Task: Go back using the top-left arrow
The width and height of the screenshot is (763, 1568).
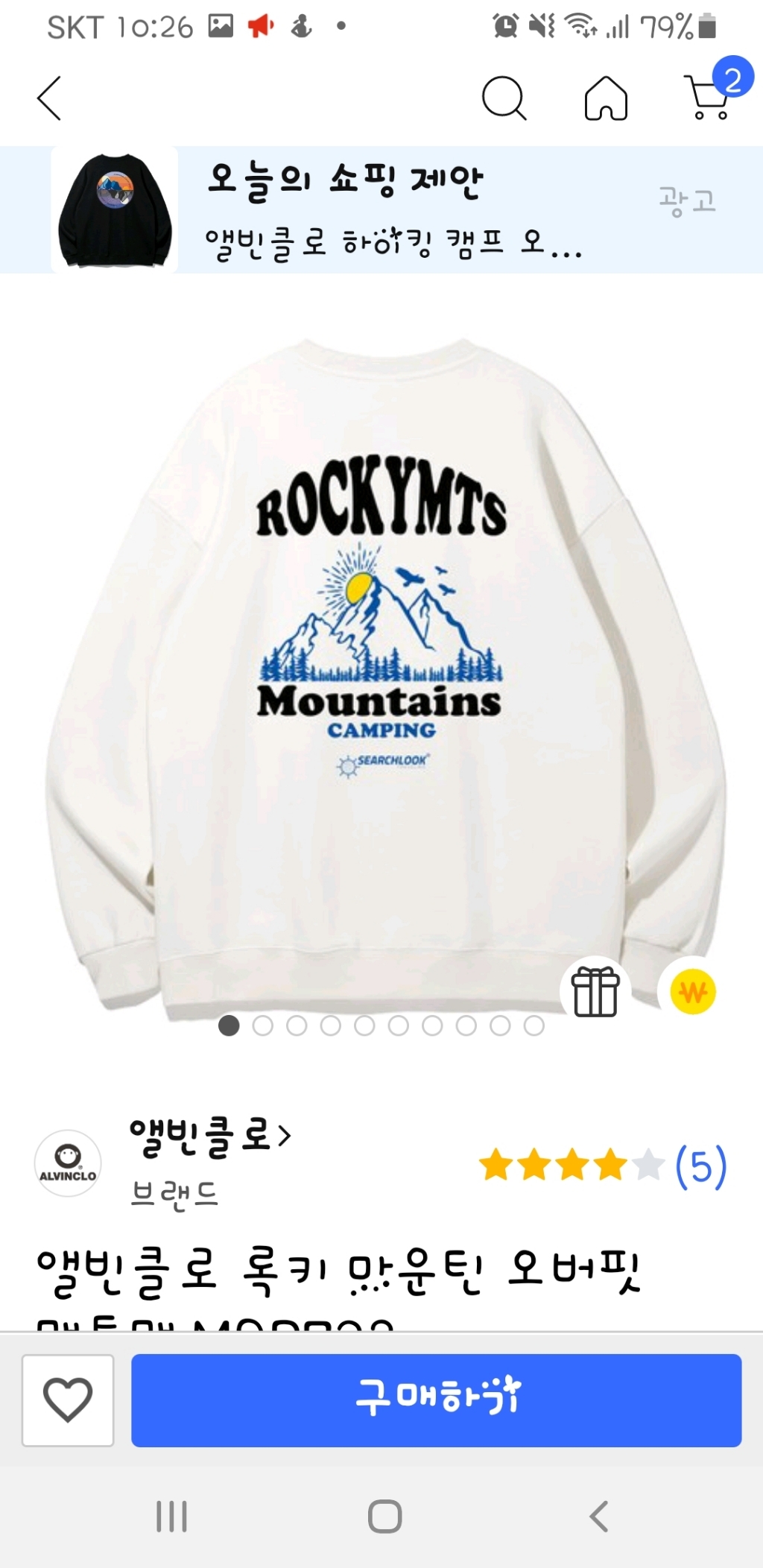Action: [x=49, y=98]
